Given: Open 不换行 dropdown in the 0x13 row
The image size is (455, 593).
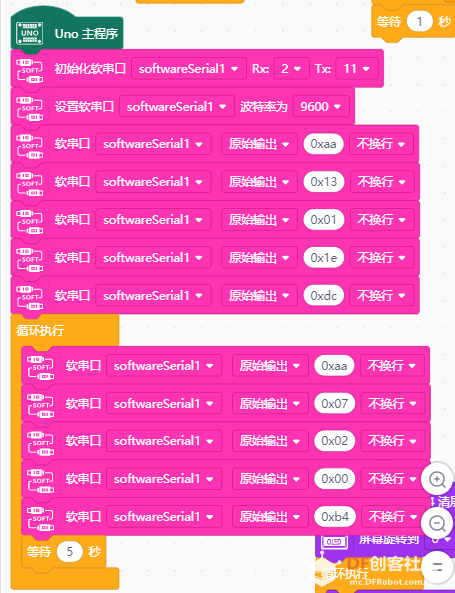Looking at the screenshot, I should (382, 182).
